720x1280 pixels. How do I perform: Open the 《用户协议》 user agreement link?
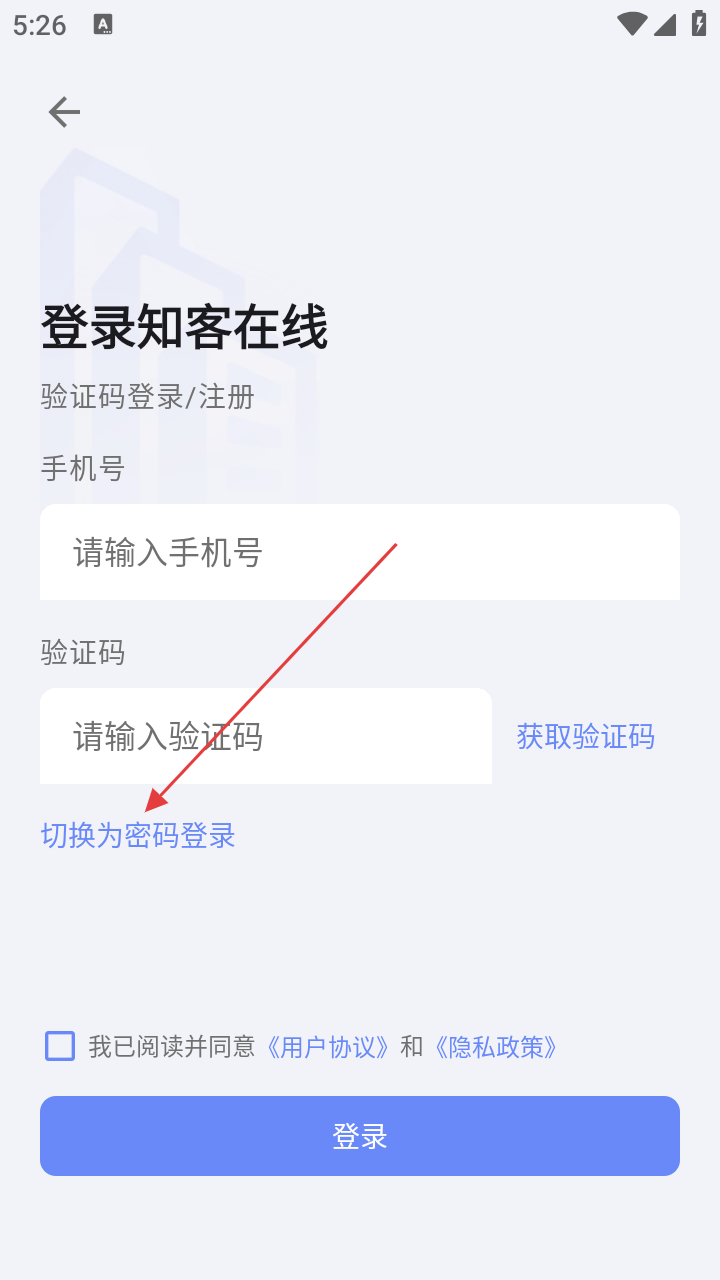click(x=327, y=1047)
